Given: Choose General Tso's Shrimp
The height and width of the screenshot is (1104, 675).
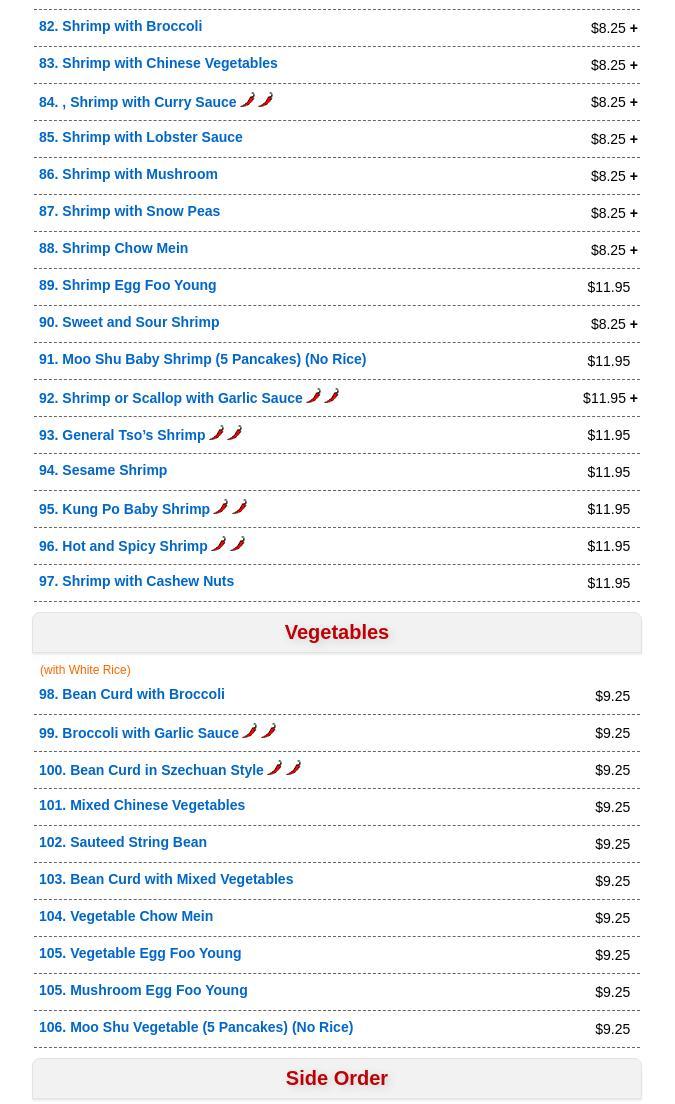Looking at the screenshot, I should (x=122, y=435).
